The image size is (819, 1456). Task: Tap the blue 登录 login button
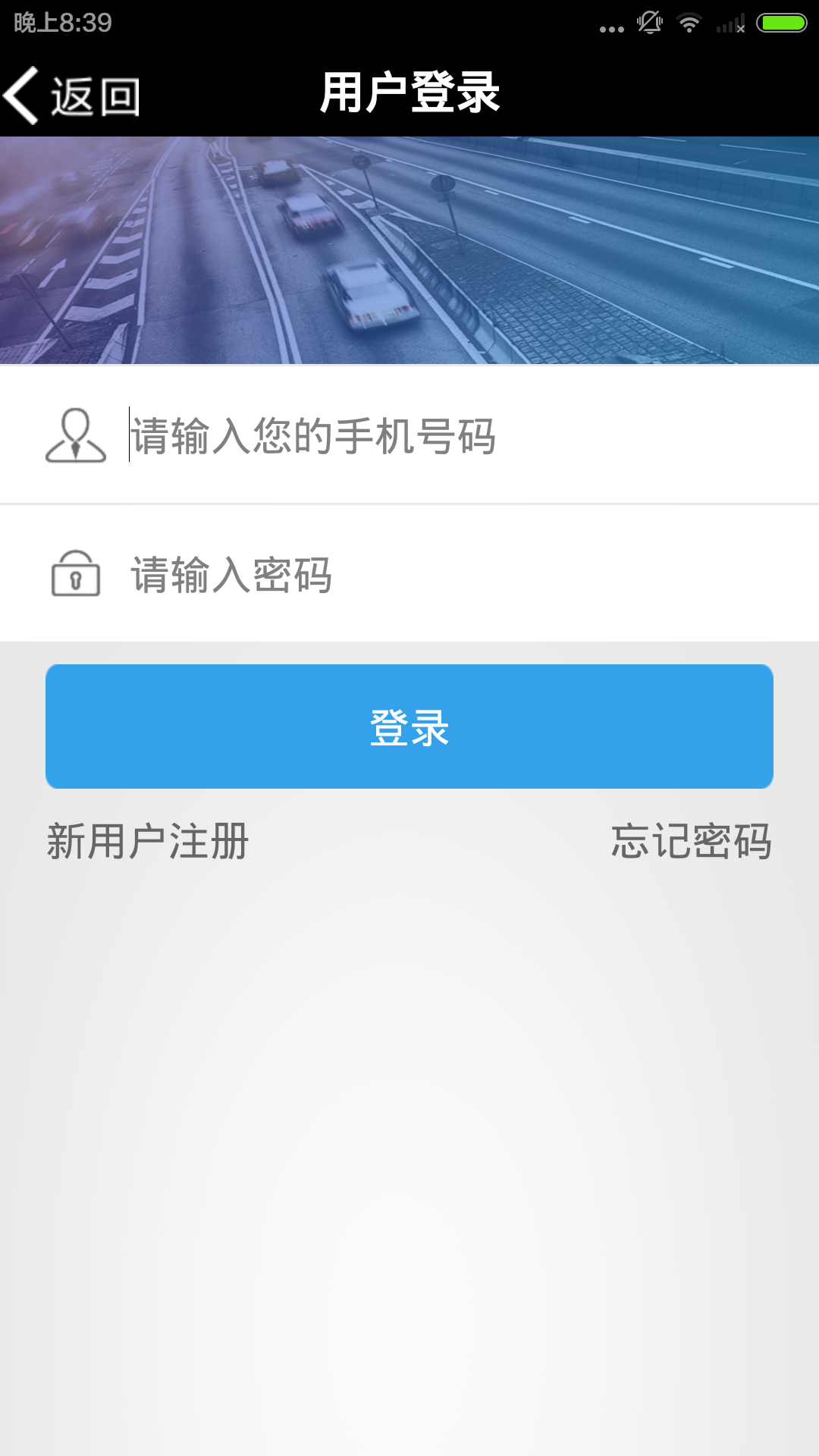click(409, 726)
